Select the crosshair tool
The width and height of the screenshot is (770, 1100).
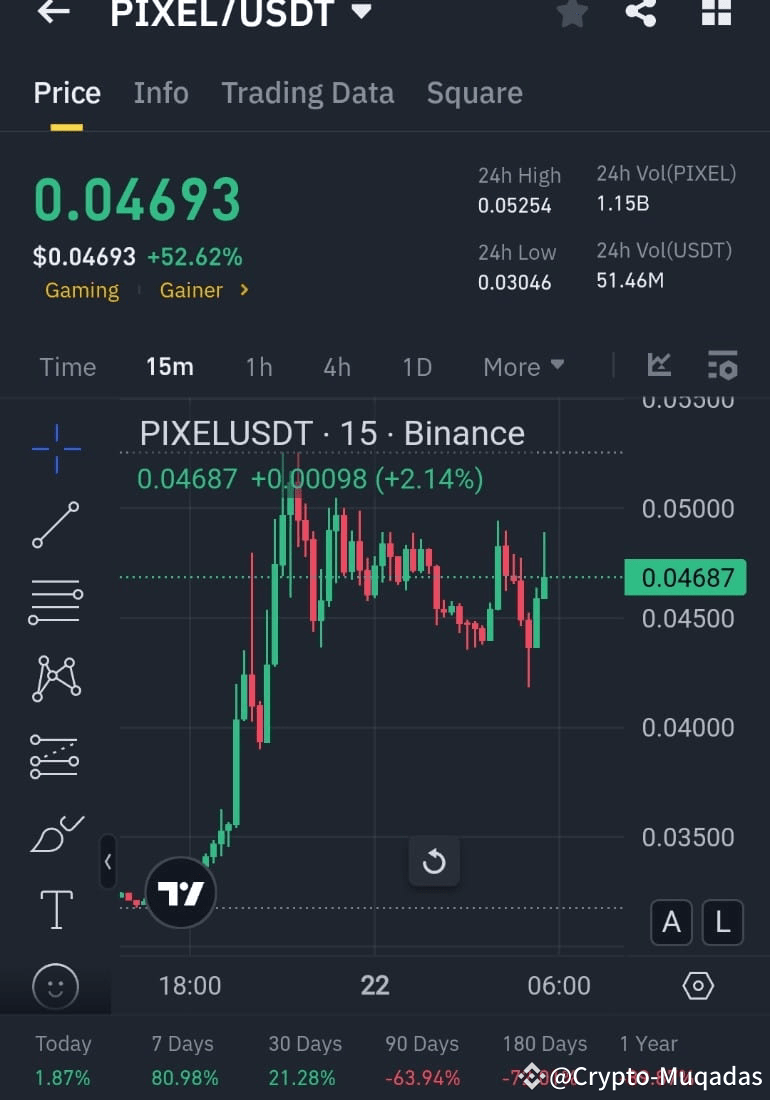tap(55, 448)
